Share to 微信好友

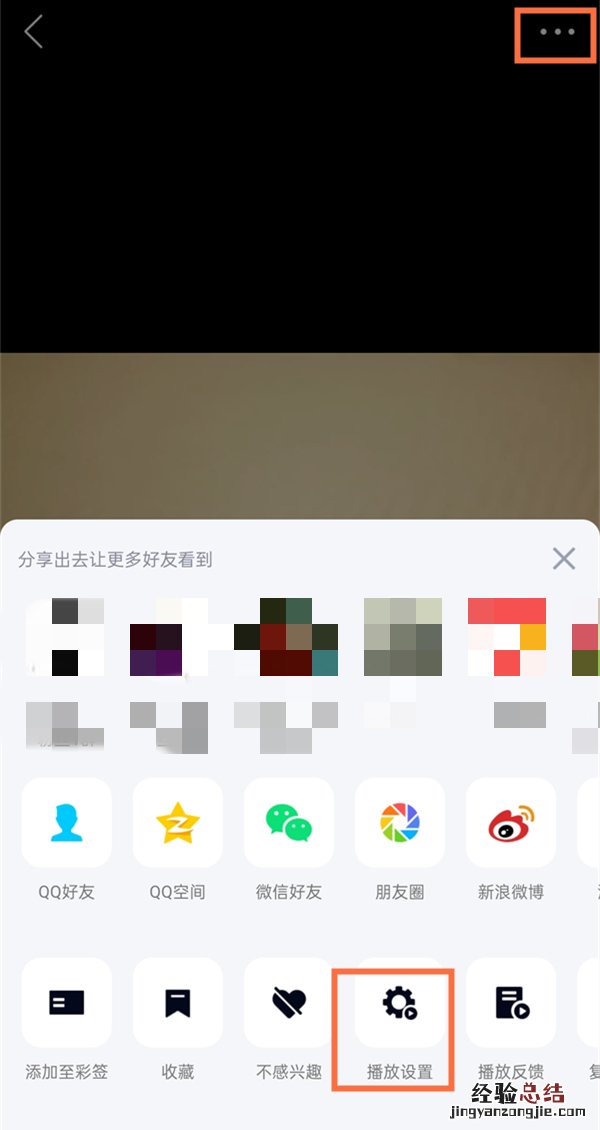(288, 823)
